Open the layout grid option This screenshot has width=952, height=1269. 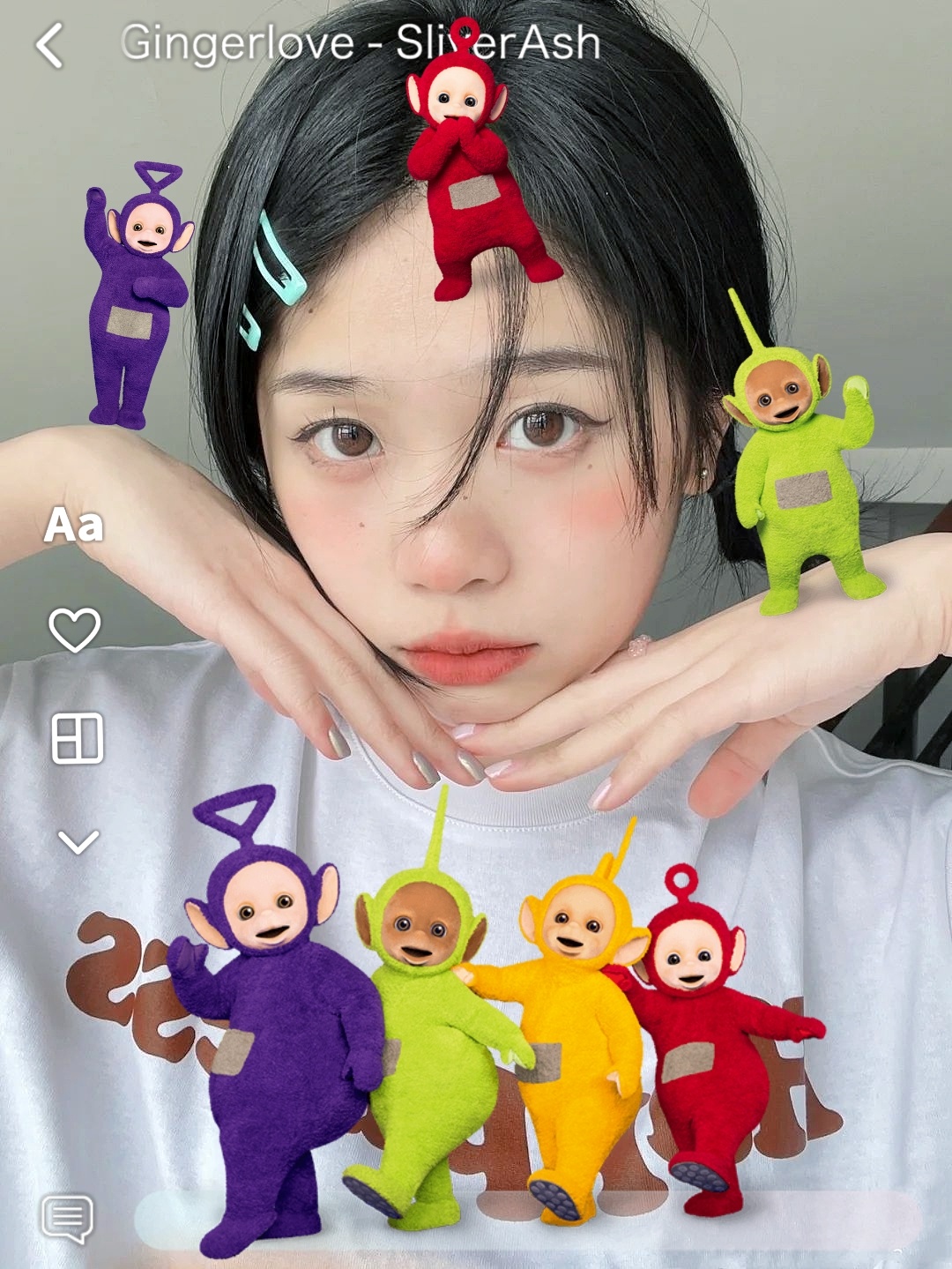pyautogui.click(x=78, y=737)
